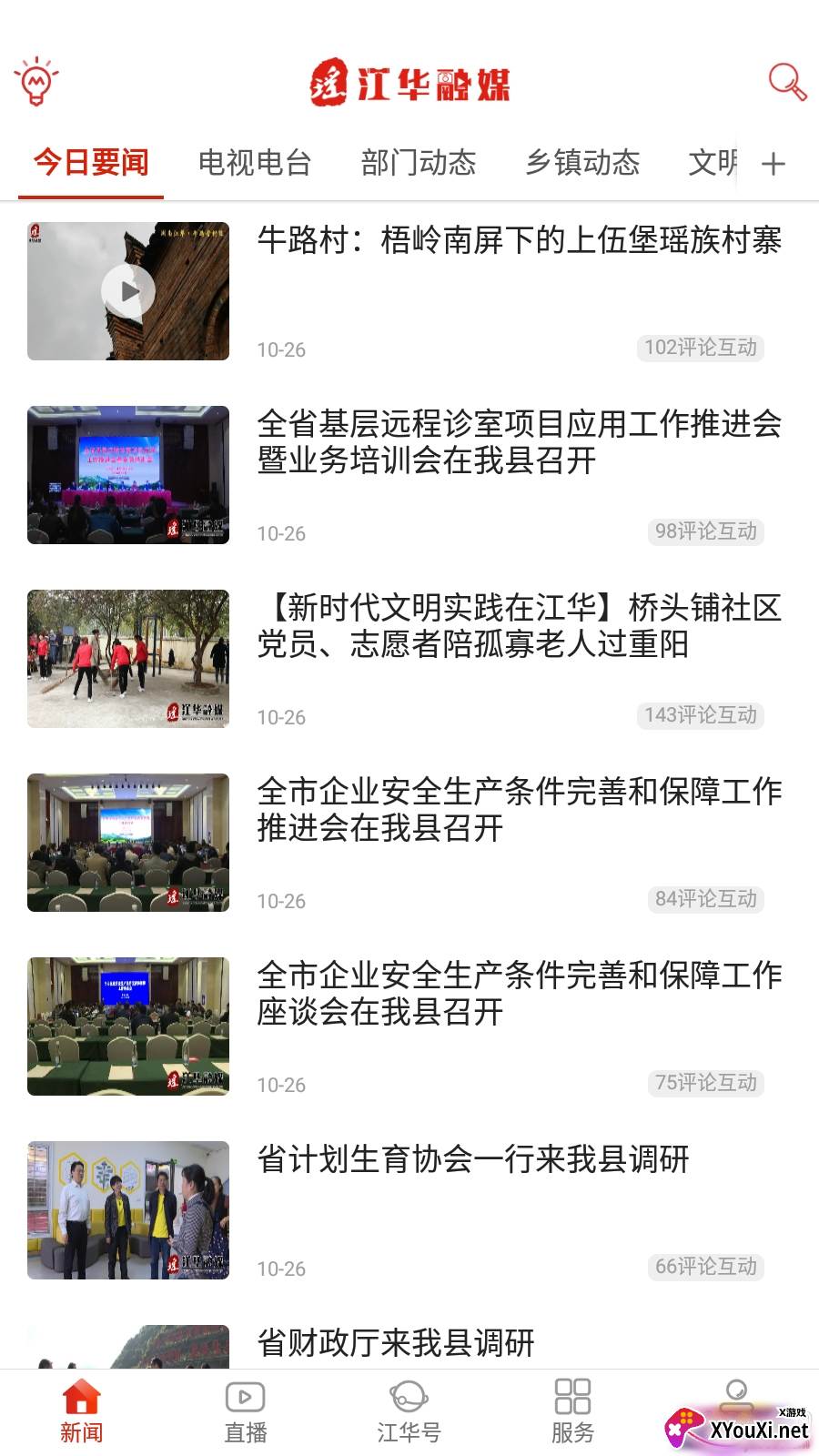Open the 桥头铺社区 重阳 article
The width and height of the screenshot is (819, 1456).
[519, 626]
